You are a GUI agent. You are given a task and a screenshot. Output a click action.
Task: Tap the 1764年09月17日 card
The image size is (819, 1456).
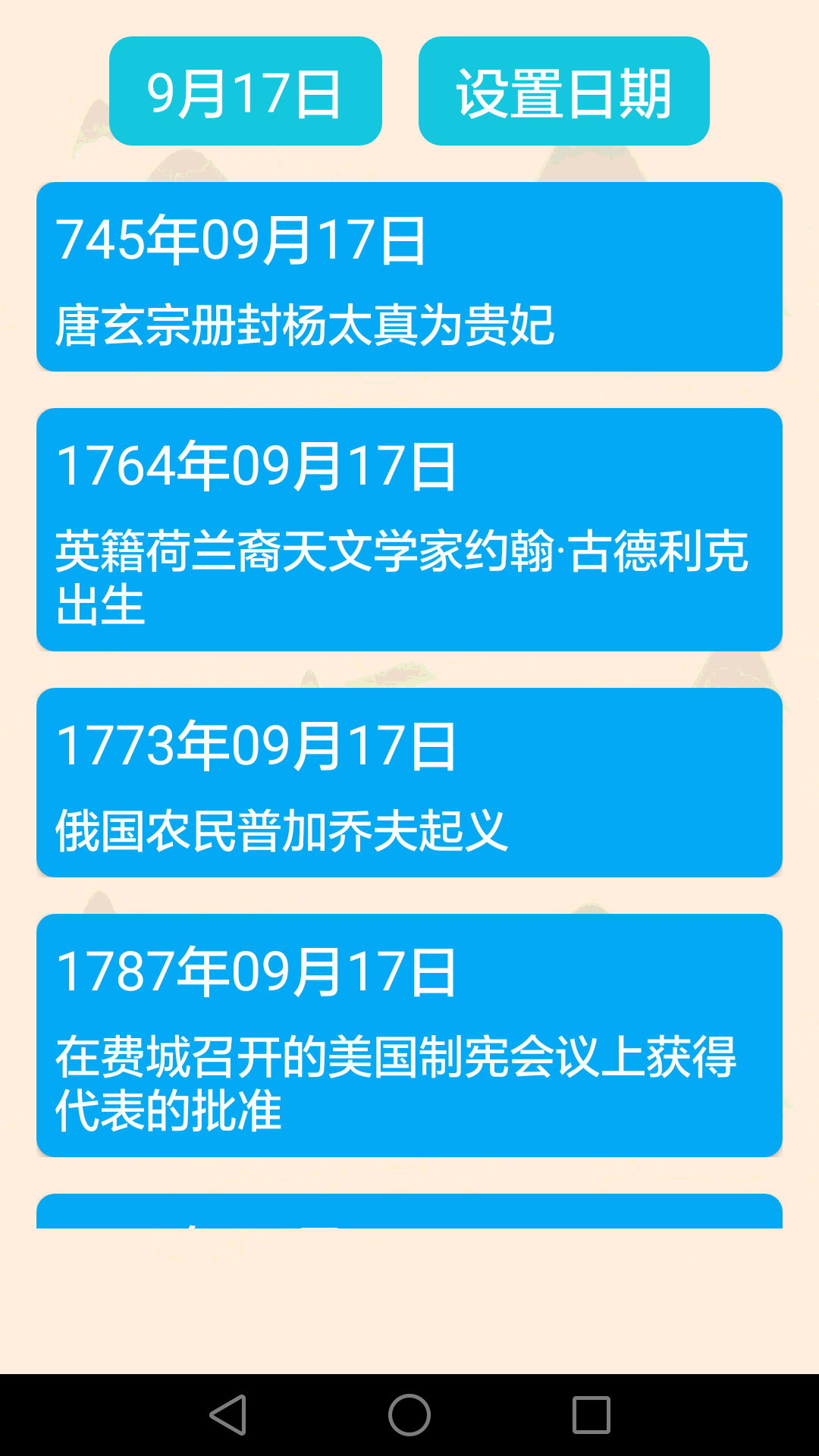click(409, 531)
